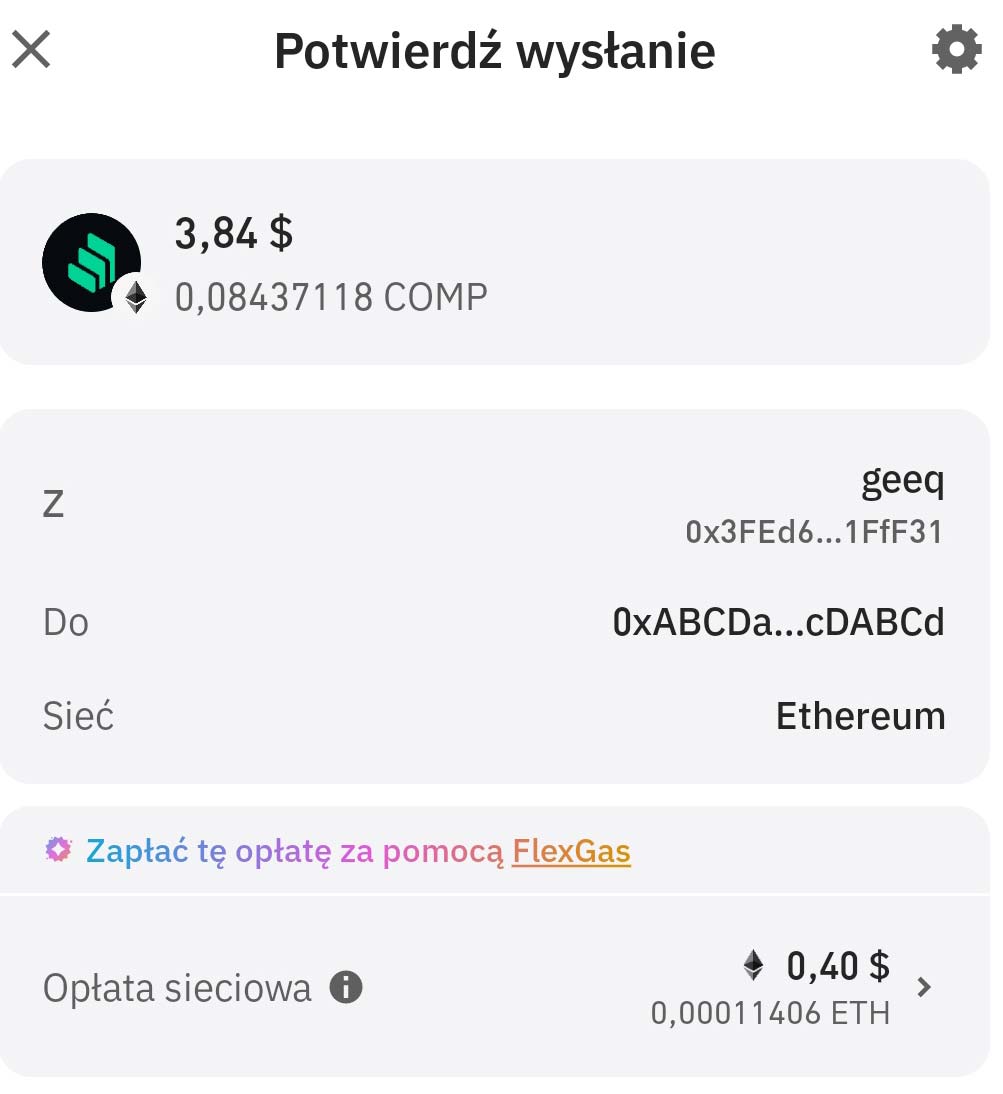The width and height of the screenshot is (1003, 1094).
Task: Expand network fee details chevron
Action: [925, 988]
